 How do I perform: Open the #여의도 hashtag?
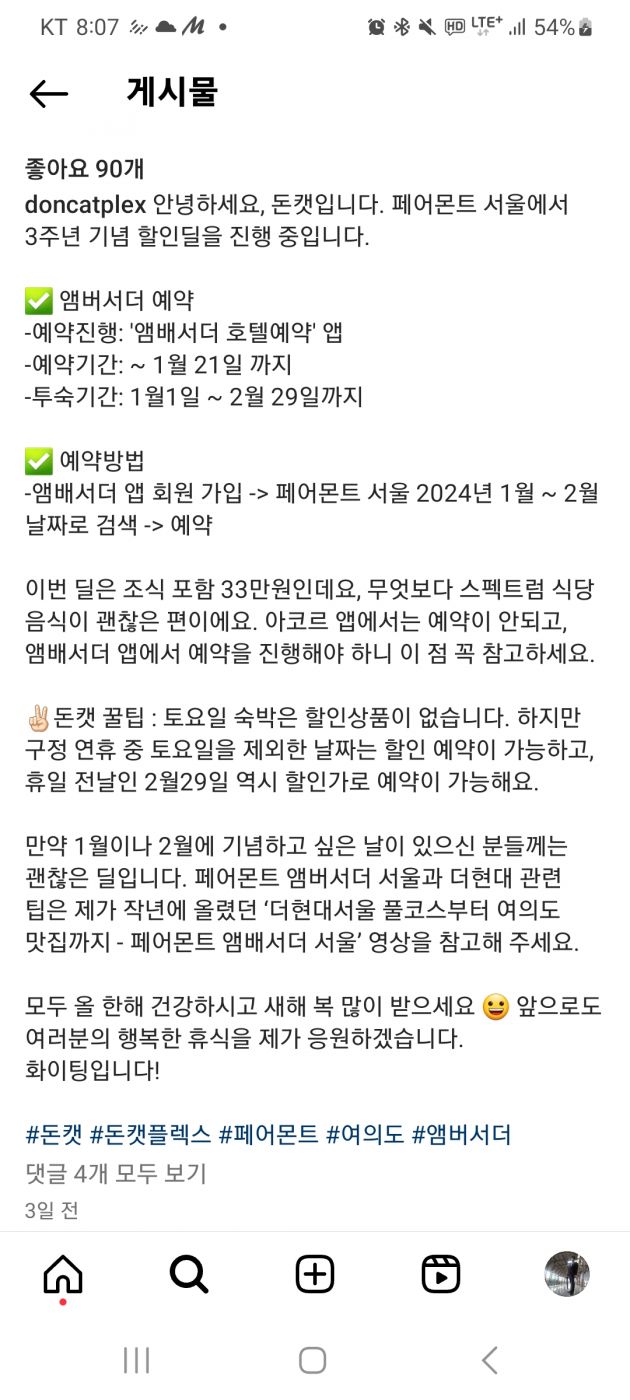[x=365, y=1134]
